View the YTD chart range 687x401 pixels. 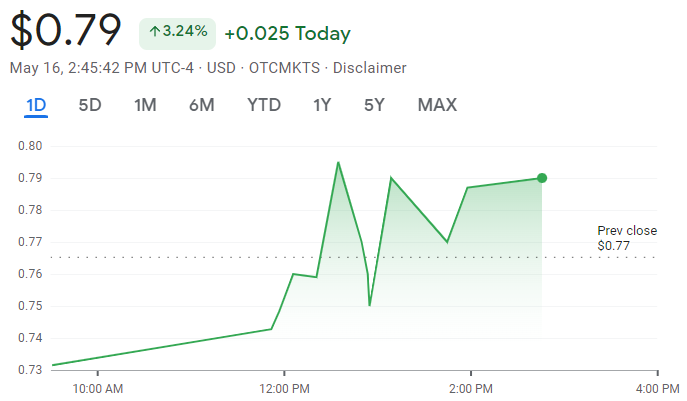[x=264, y=105]
